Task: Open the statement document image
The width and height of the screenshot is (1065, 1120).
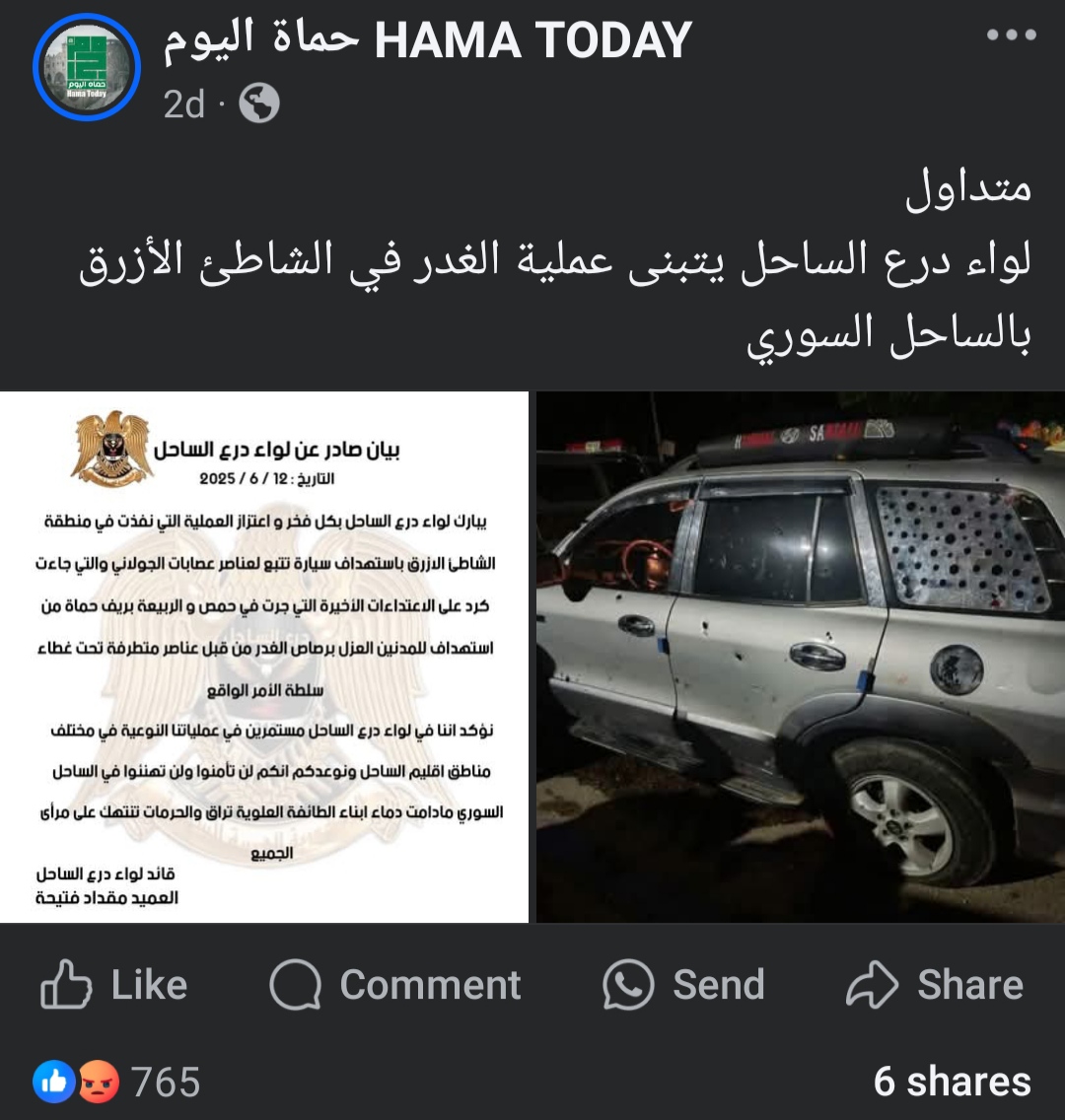Action: click(264, 658)
